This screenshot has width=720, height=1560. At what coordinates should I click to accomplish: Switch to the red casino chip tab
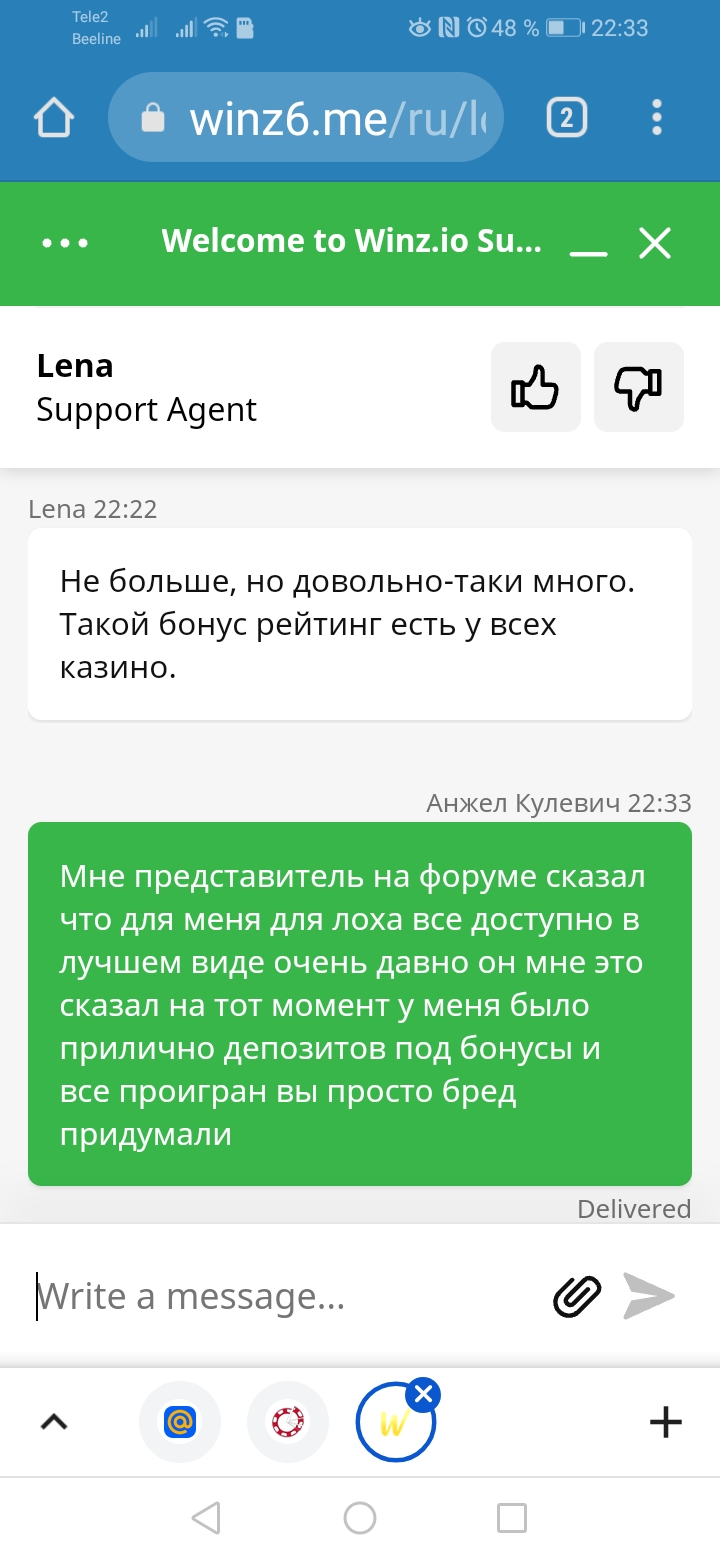point(288,1421)
